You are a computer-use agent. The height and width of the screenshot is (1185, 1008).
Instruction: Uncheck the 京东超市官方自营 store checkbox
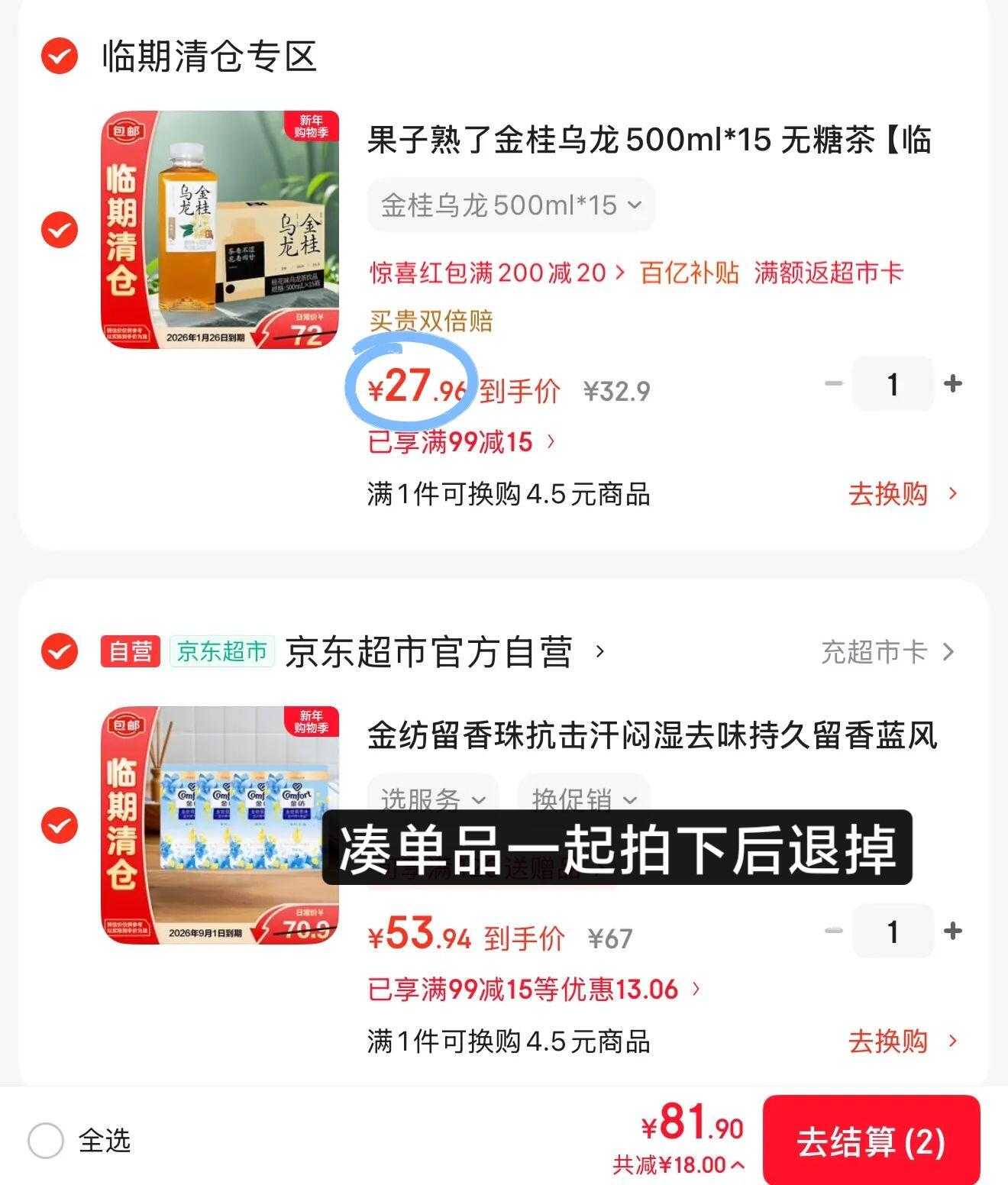[60, 651]
